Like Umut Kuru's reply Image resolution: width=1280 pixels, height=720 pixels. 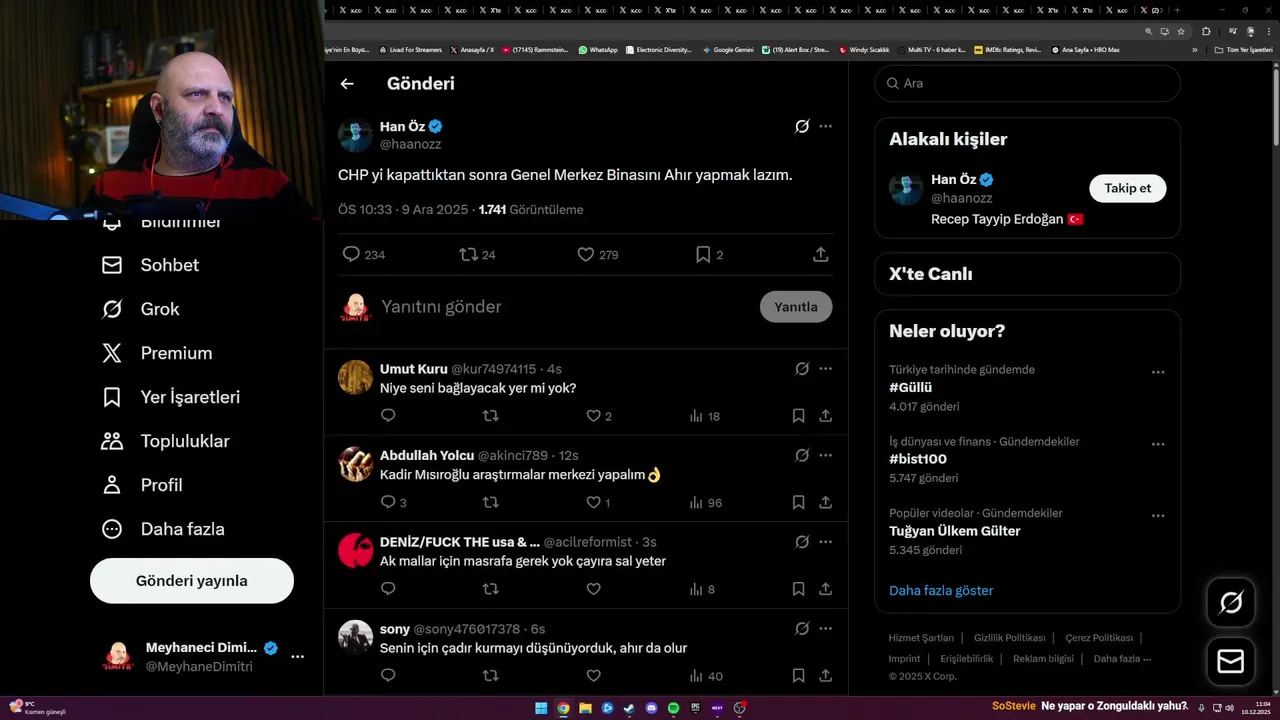pos(593,416)
